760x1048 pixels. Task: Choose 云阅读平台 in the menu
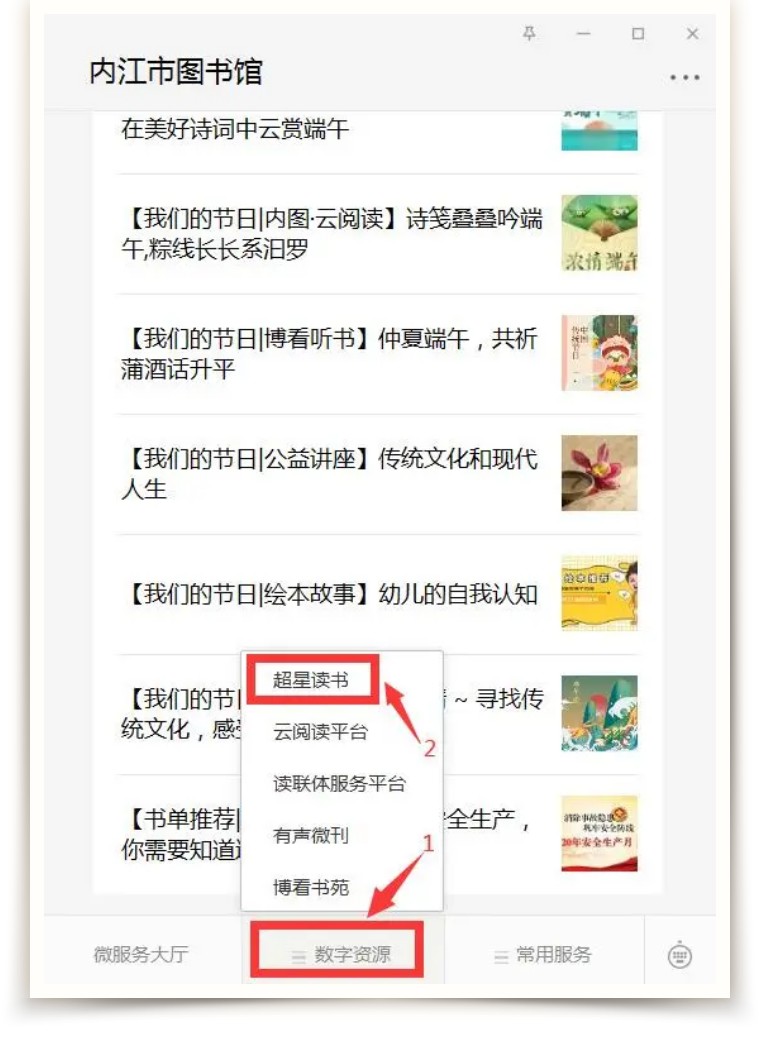coord(321,732)
